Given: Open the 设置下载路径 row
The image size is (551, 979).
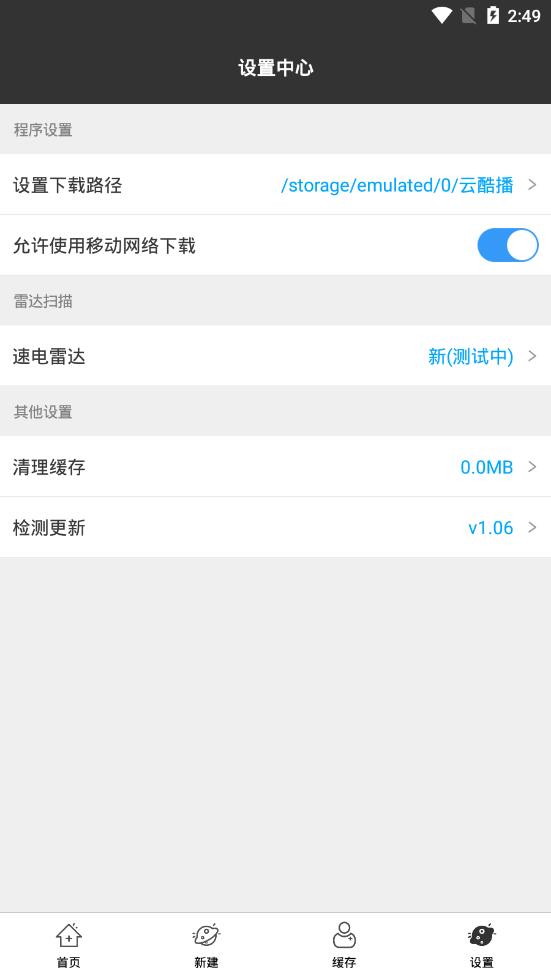Looking at the screenshot, I should click(275, 185).
